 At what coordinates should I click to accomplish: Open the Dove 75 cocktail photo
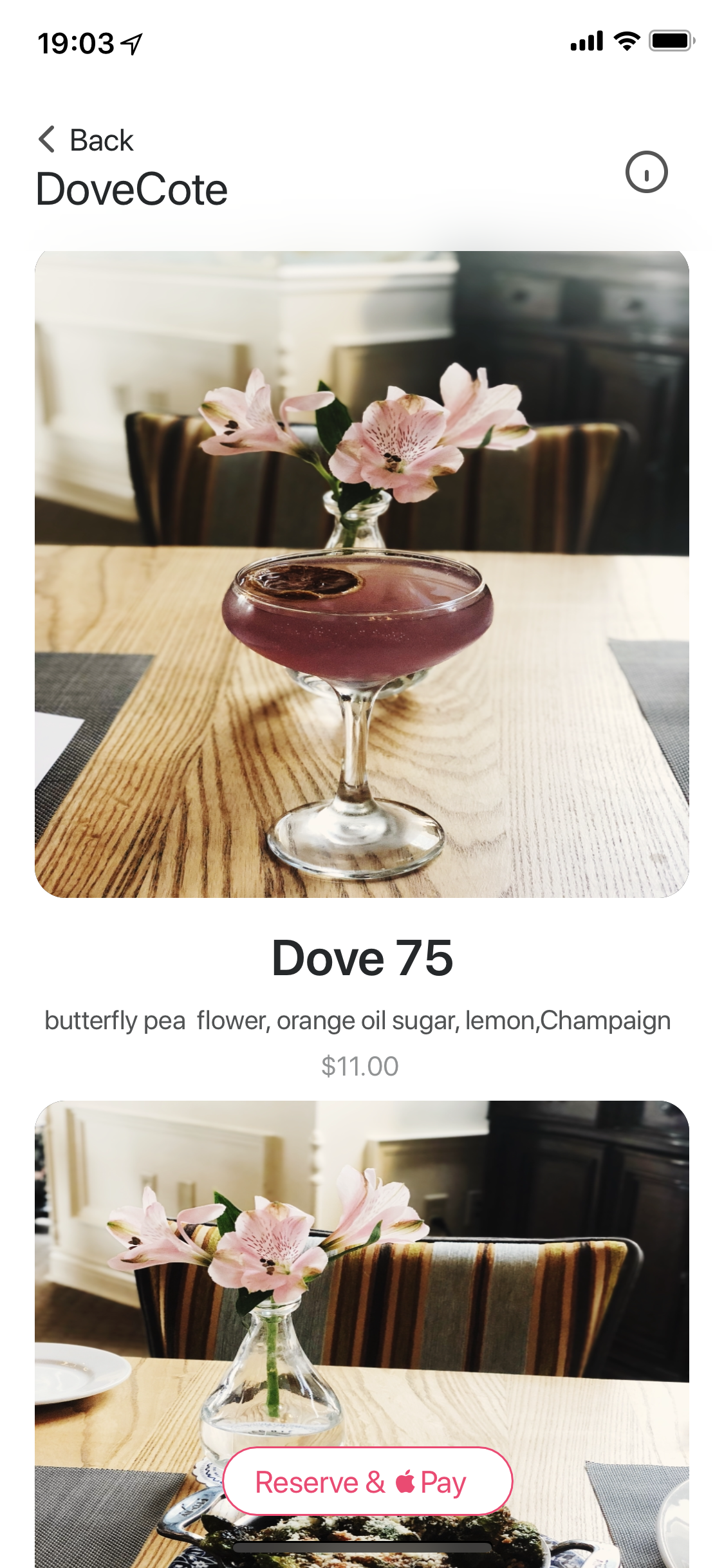pyautogui.click(x=362, y=574)
